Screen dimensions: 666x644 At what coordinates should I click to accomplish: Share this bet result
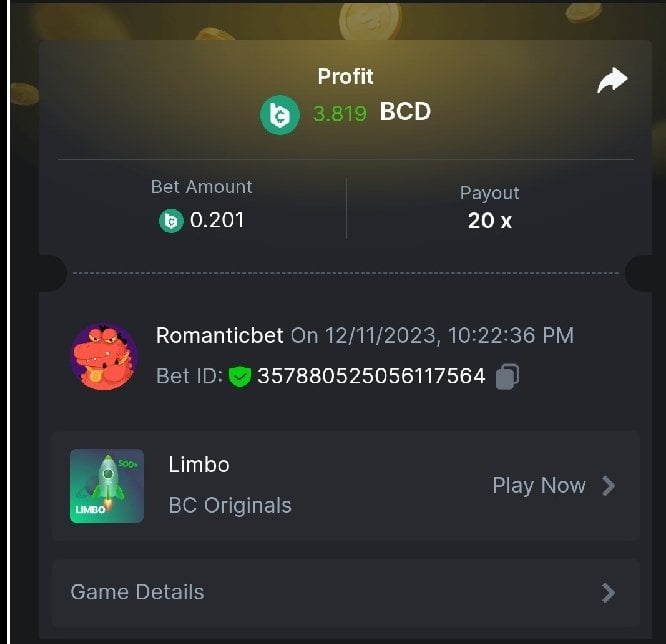click(611, 81)
